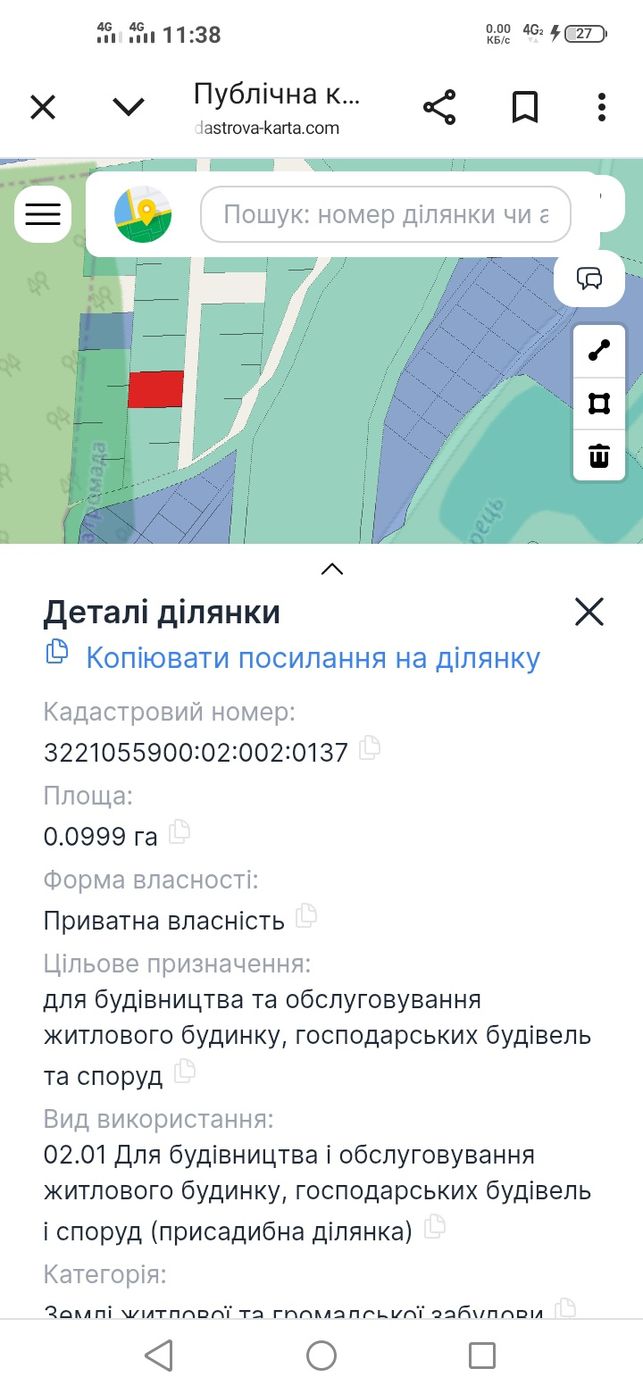Copy the Вид використання text
Image resolution: width=643 pixels, height=1393 pixels.
[x=435, y=1227]
